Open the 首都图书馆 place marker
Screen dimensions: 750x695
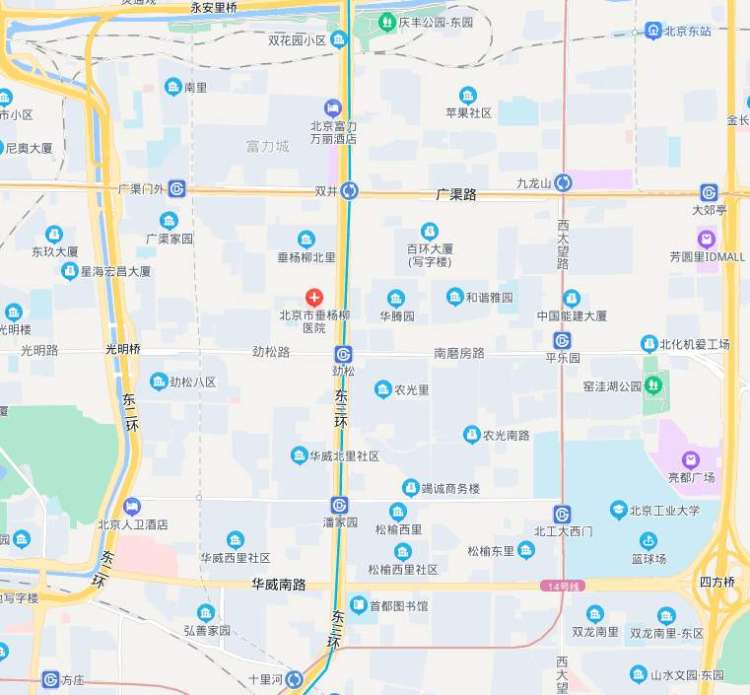(x=358, y=605)
